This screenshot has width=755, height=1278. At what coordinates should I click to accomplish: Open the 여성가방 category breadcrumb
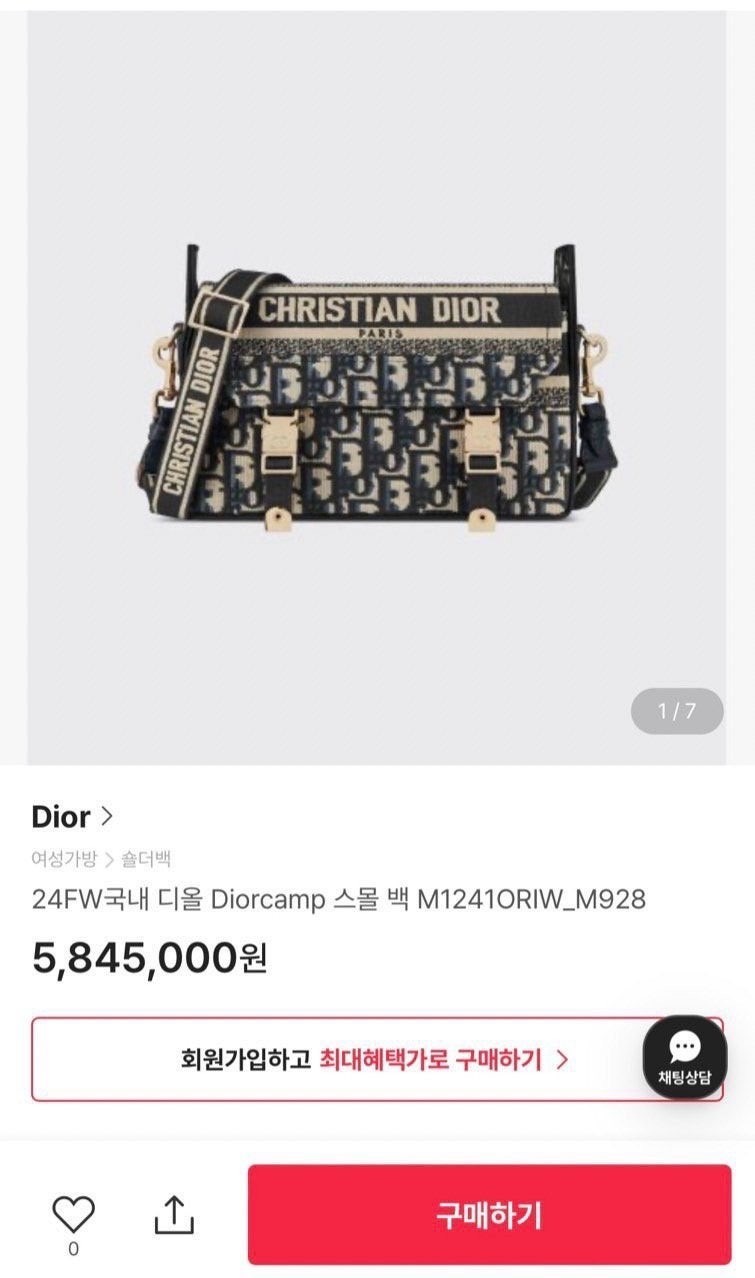(64, 859)
